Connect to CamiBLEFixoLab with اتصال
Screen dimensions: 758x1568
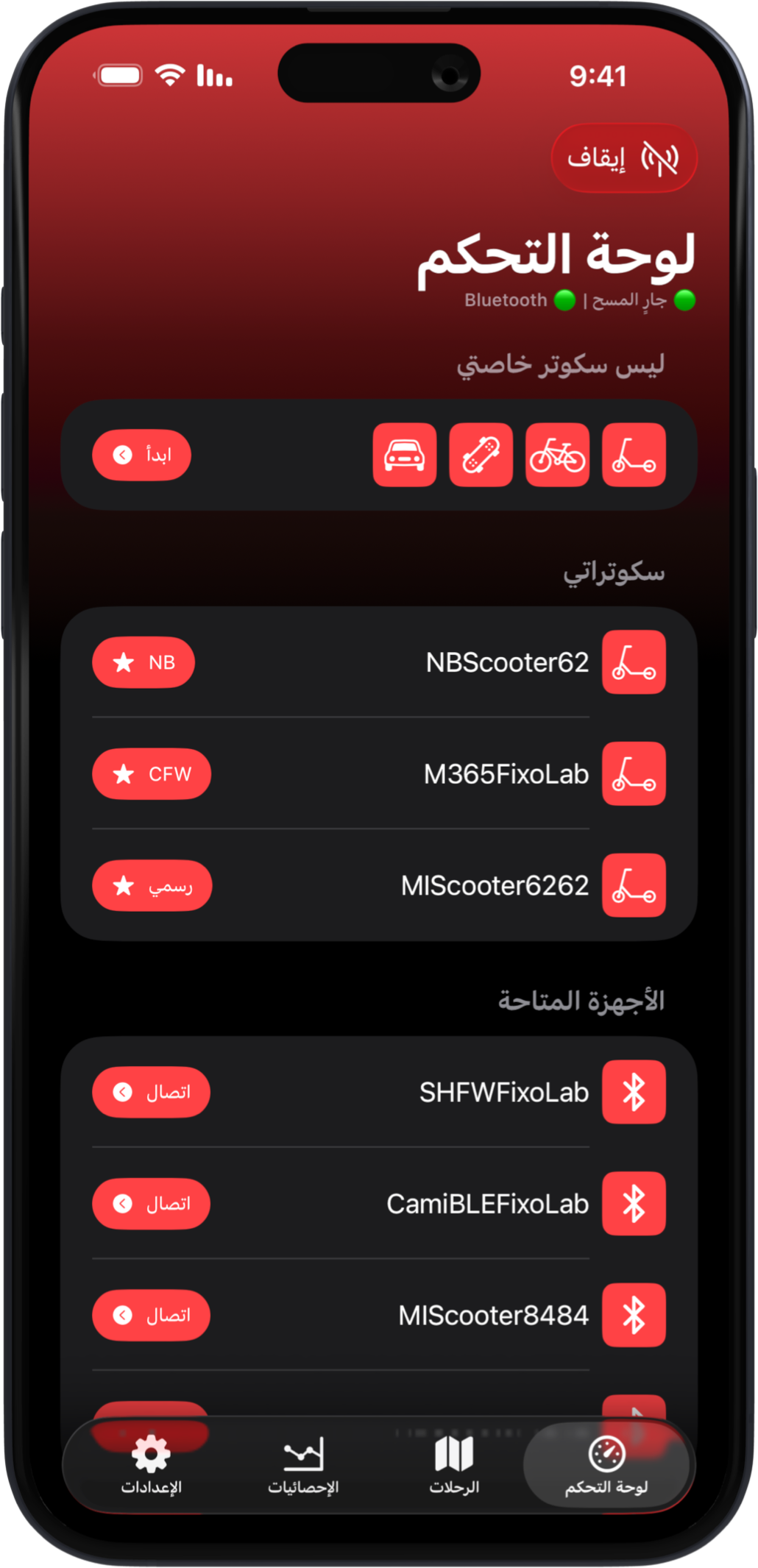[151, 1204]
